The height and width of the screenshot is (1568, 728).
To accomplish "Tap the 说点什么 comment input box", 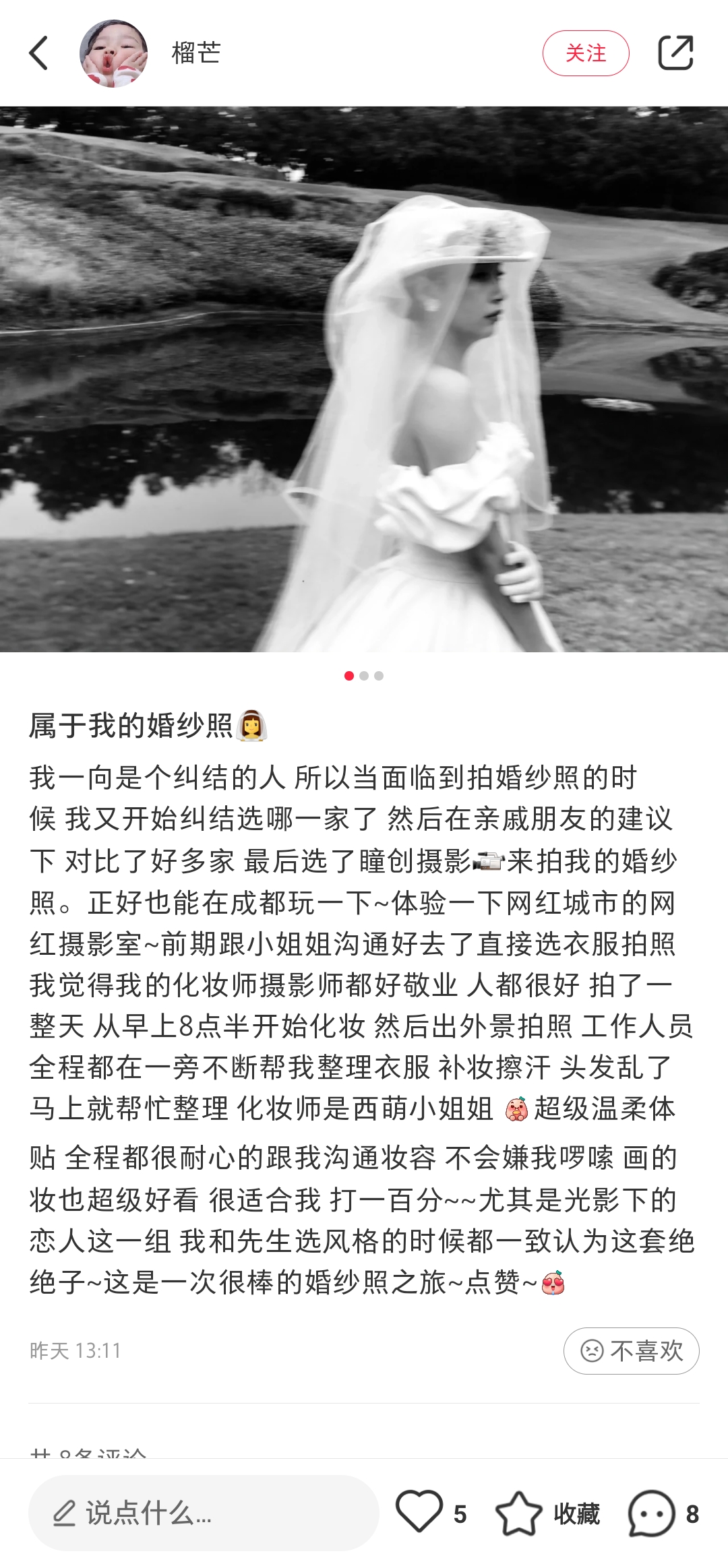I will click(204, 1513).
